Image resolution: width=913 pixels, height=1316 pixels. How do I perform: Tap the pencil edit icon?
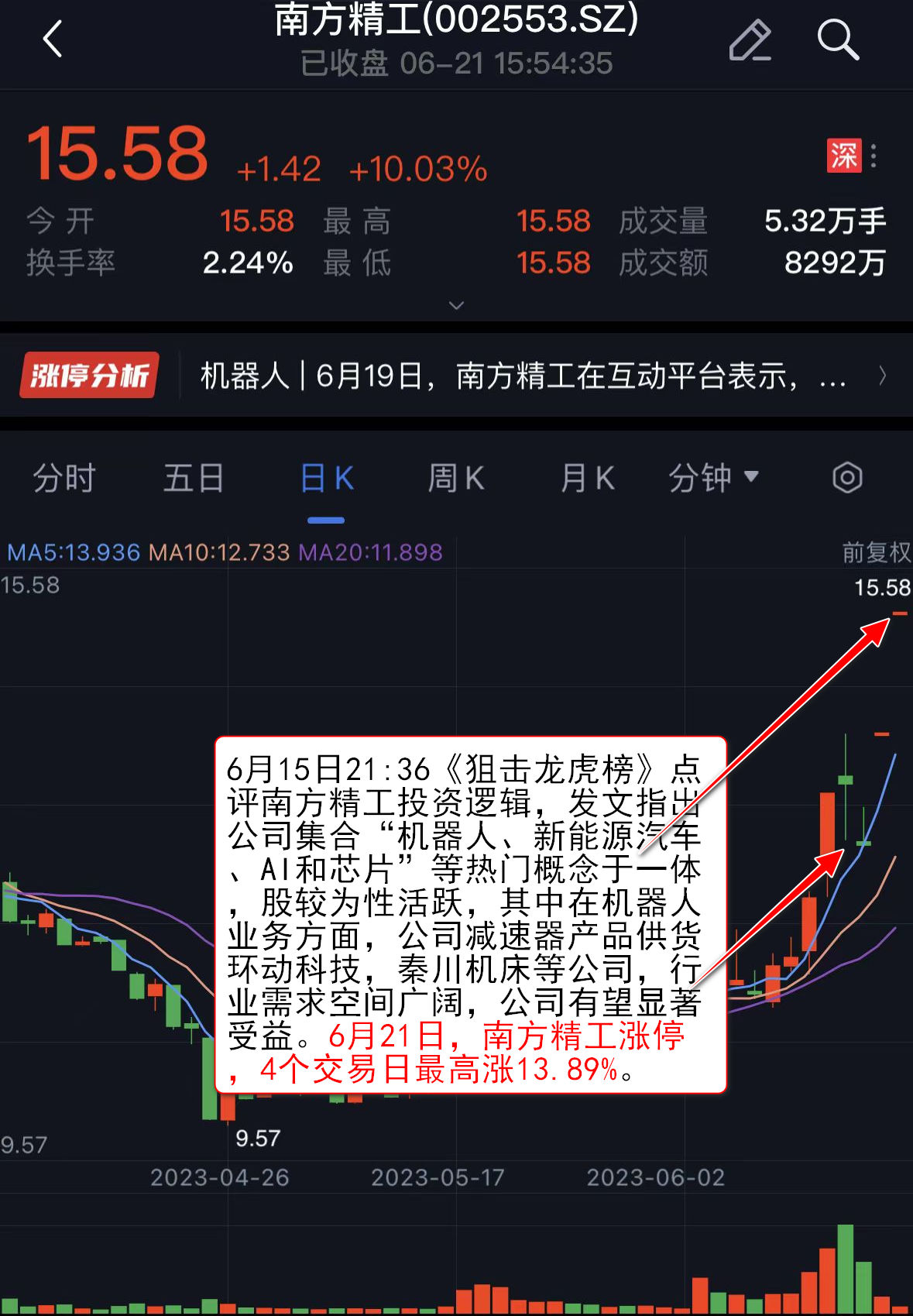point(750,40)
